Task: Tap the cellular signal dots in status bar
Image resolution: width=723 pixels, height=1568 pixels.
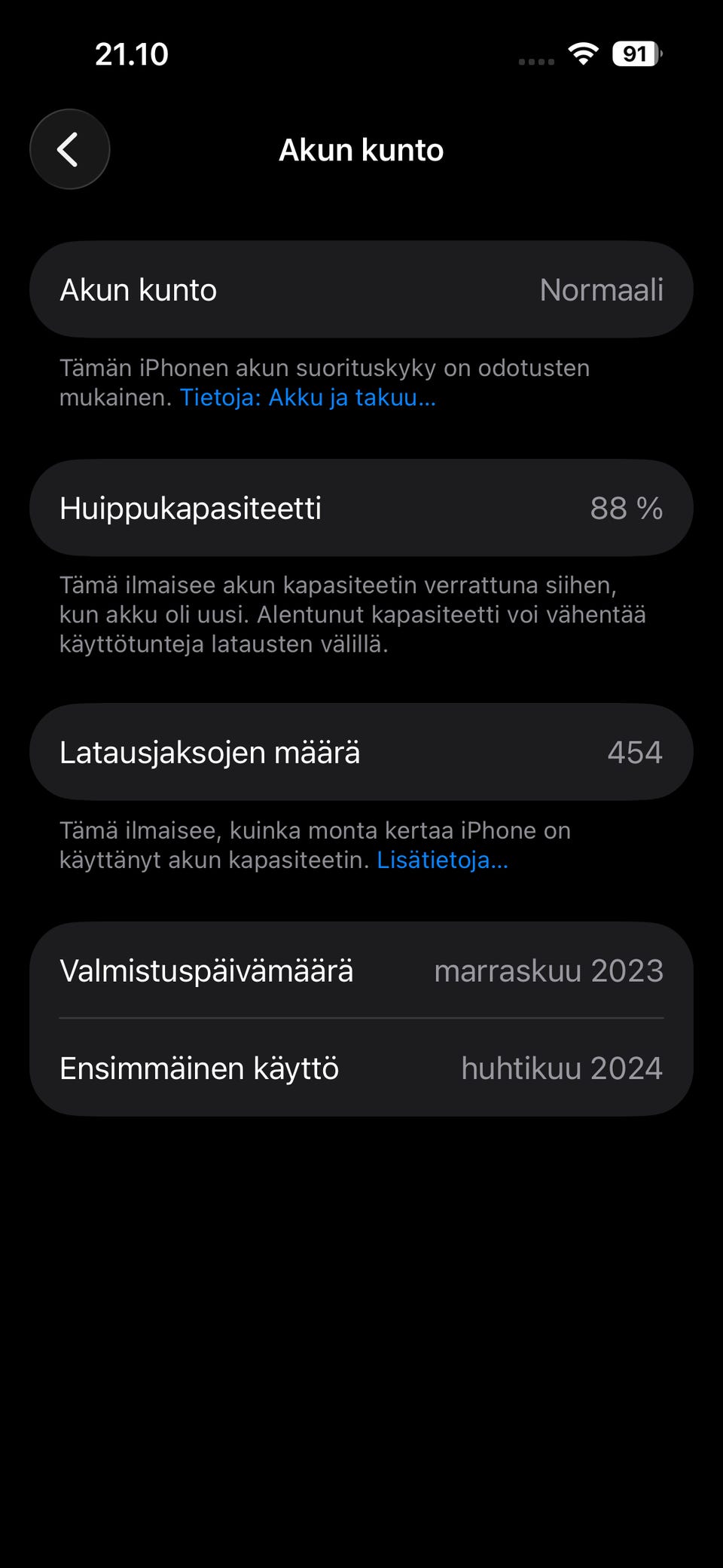Action: (535, 60)
